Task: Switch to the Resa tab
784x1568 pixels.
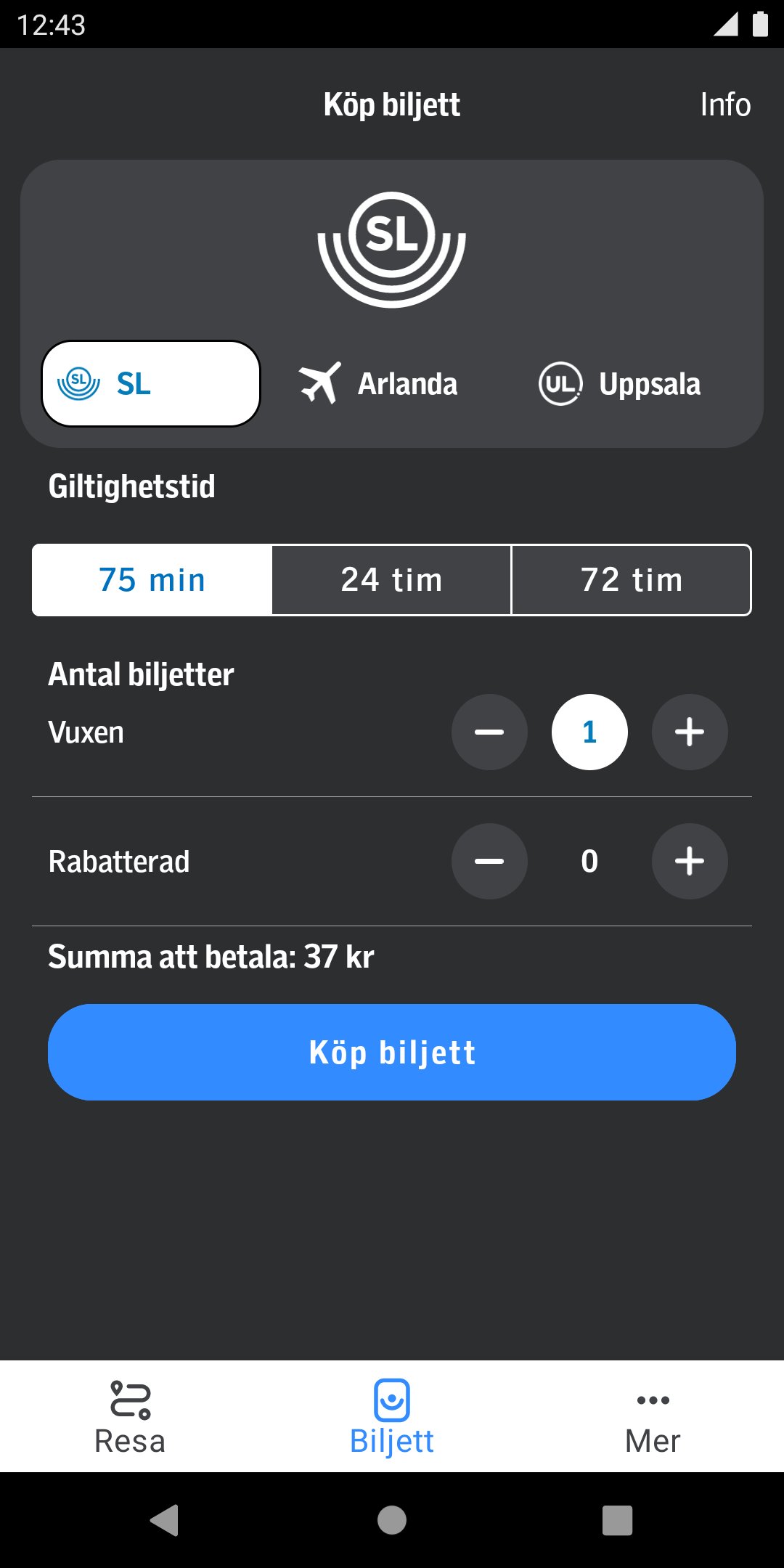Action: tap(131, 1419)
